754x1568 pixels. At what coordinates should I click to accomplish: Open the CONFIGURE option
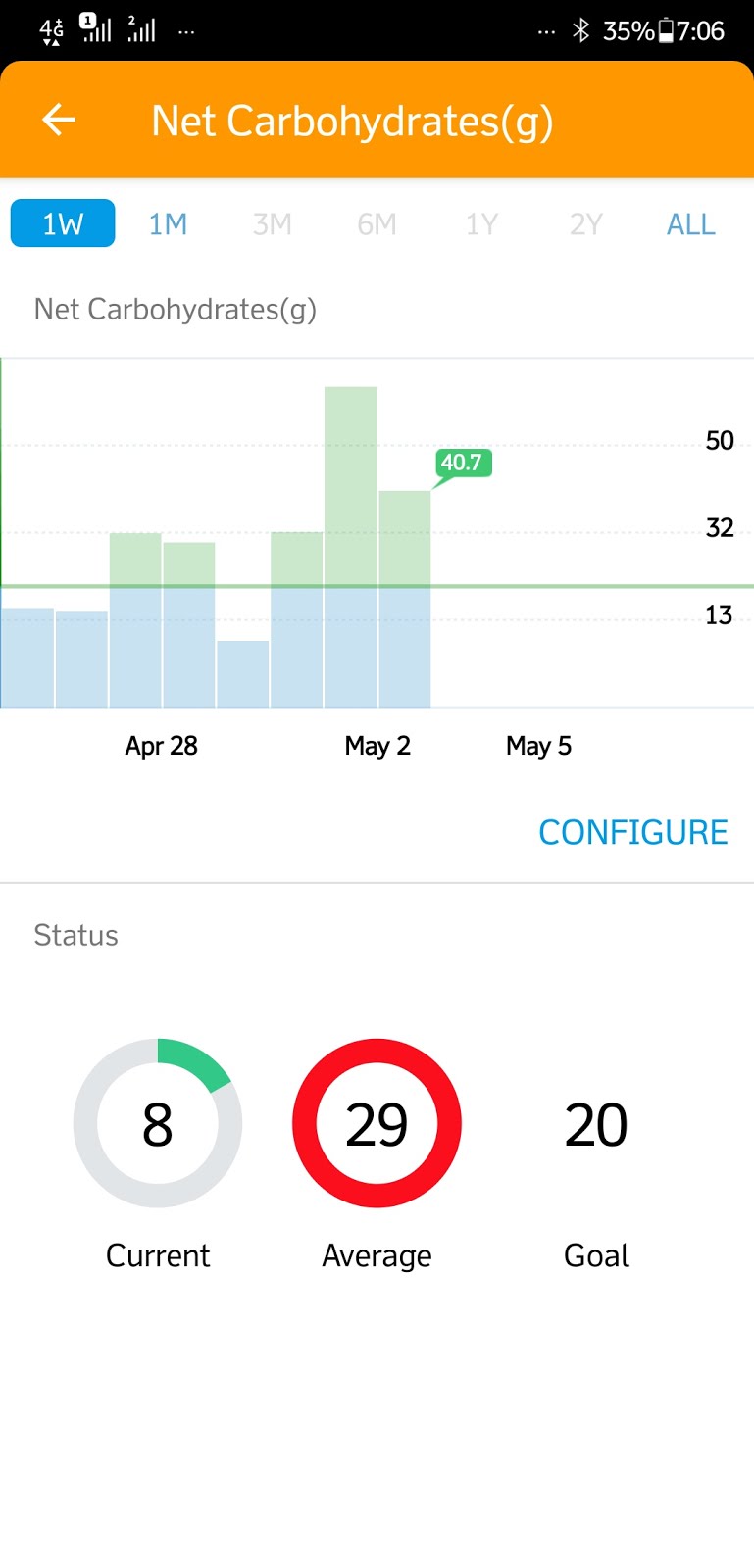pos(632,832)
